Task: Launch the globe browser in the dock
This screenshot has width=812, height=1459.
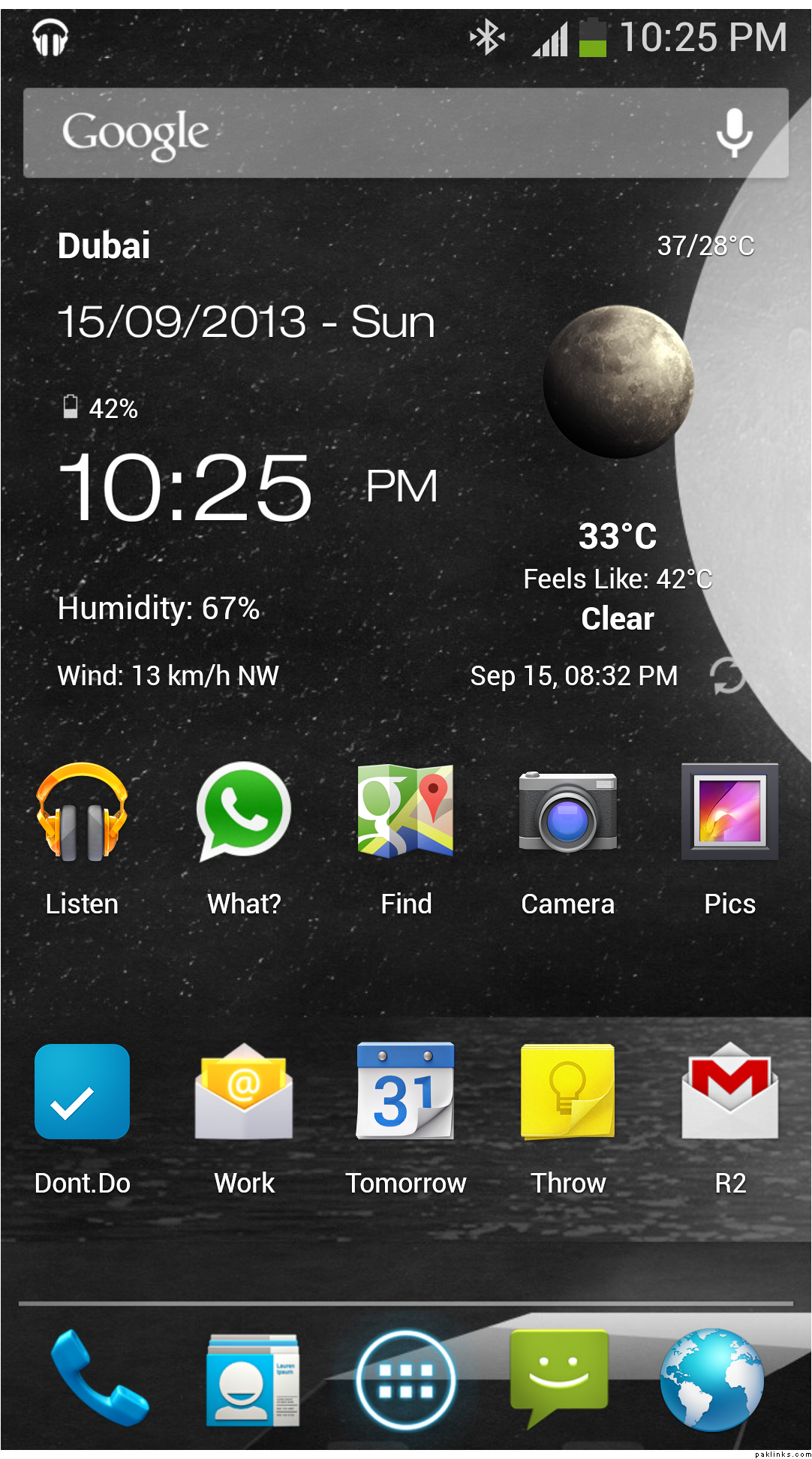Action: [712, 1379]
